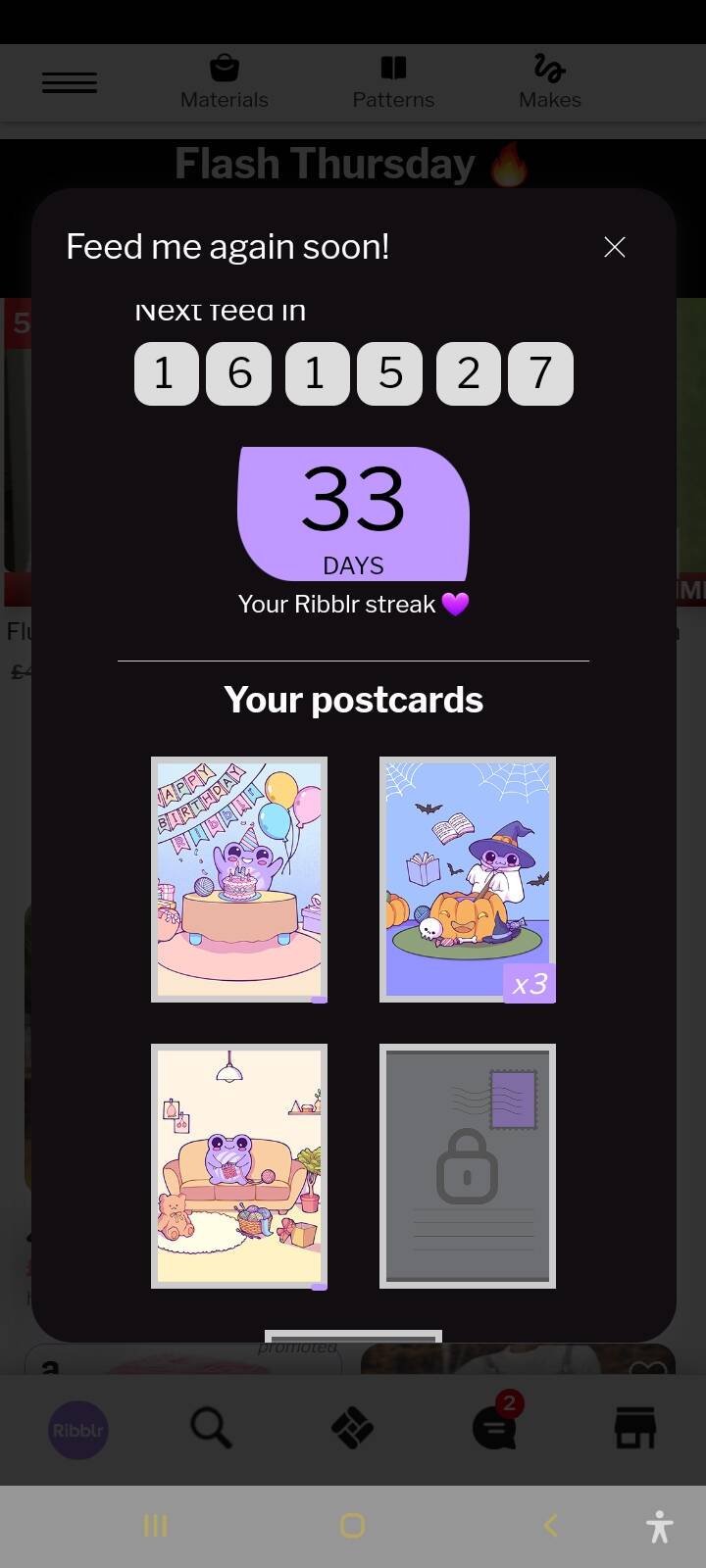Go back using the system back button
This screenshot has height=1568, width=706.
point(550,1525)
